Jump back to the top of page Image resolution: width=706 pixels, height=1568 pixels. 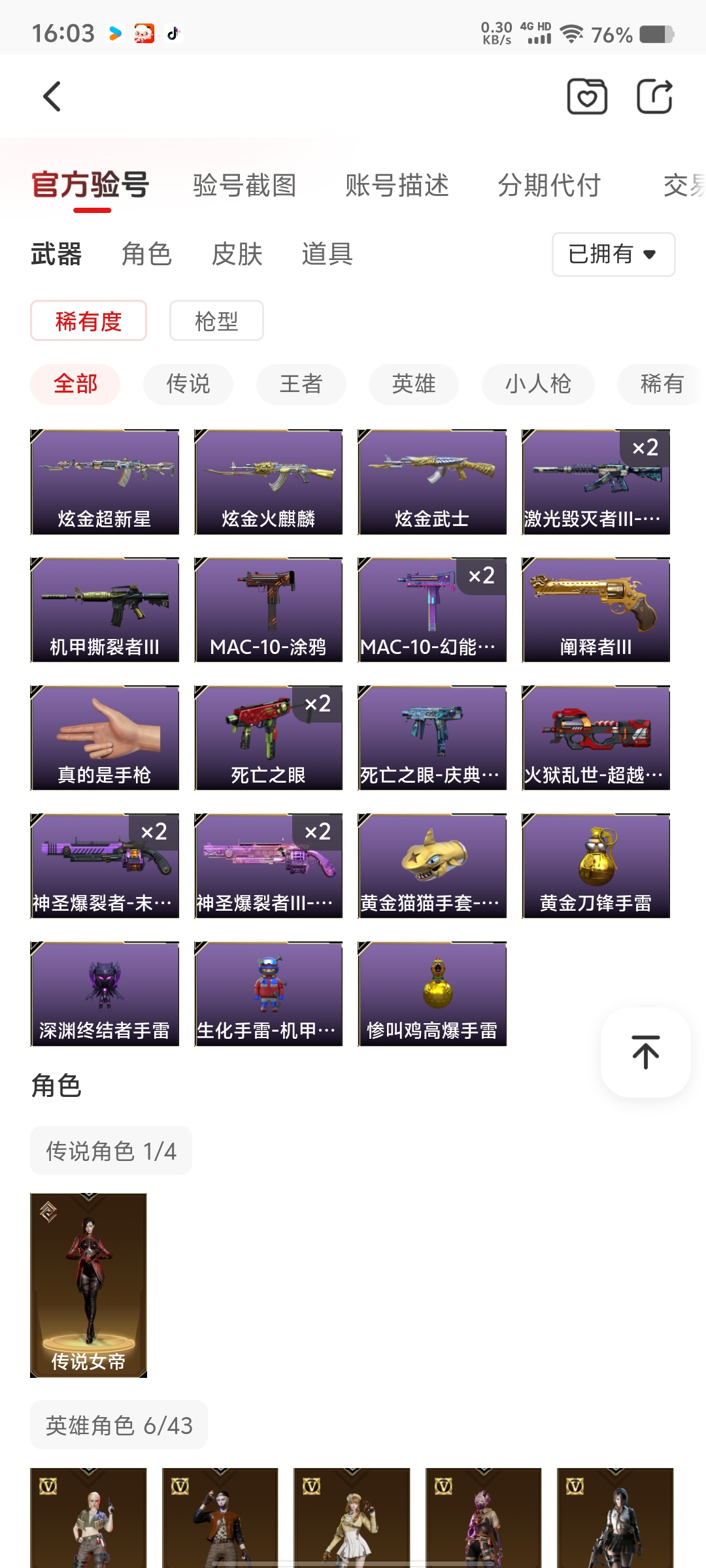point(645,1052)
